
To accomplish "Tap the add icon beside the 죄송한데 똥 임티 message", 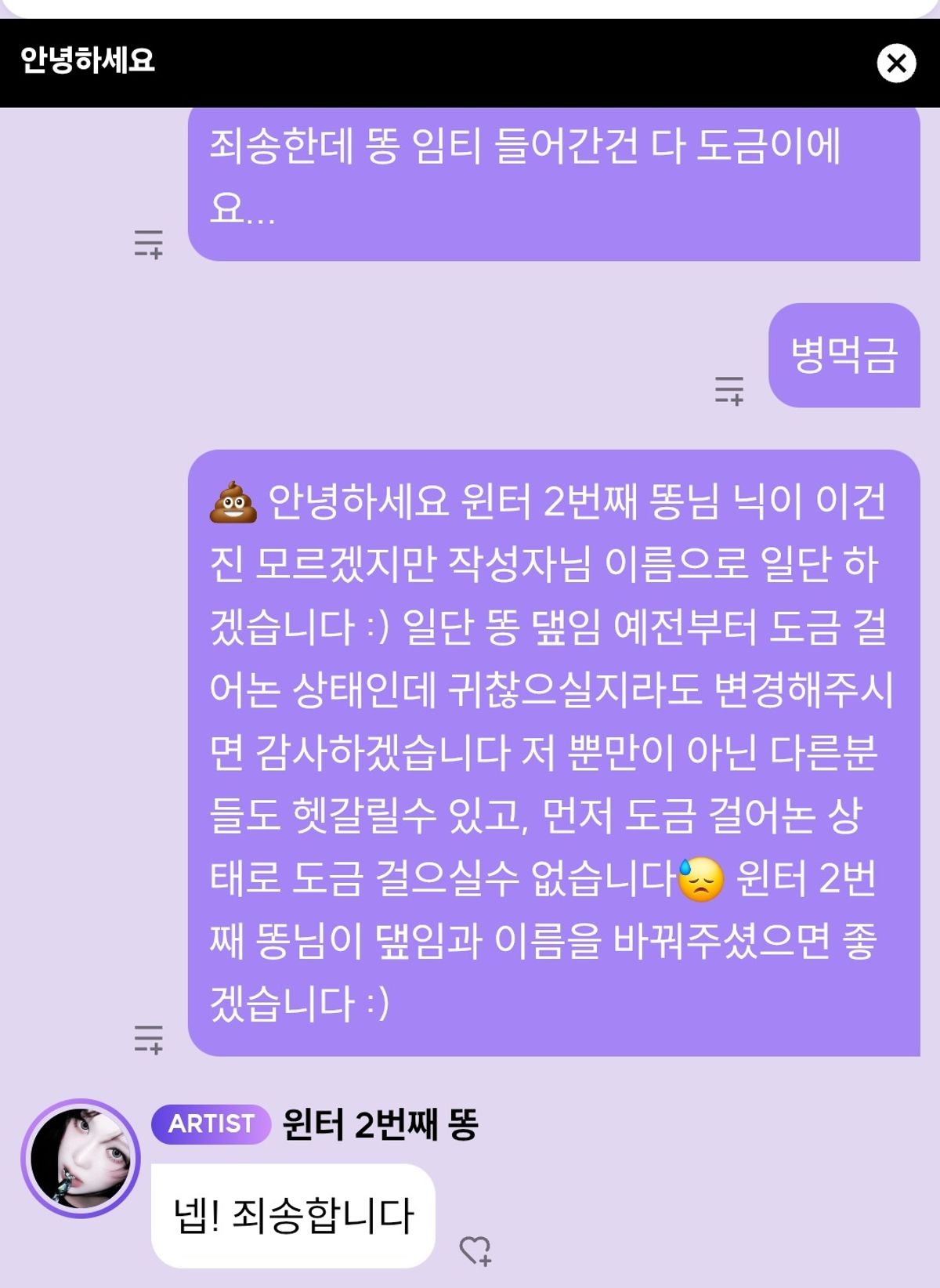I will pyautogui.click(x=148, y=244).
